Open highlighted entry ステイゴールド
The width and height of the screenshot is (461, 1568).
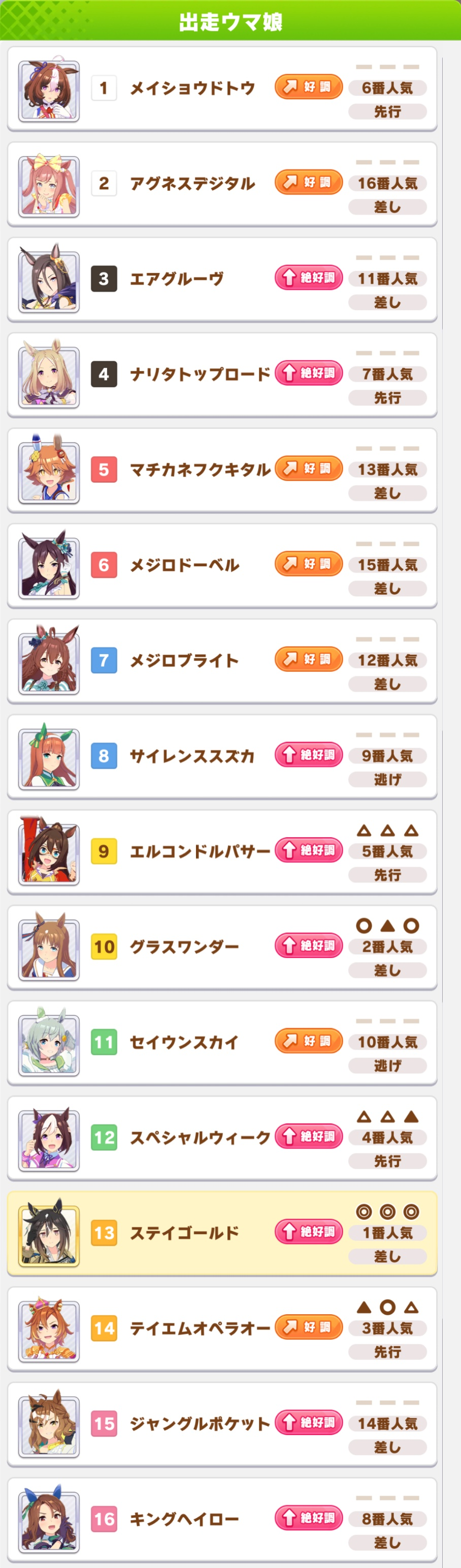[x=184, y=1233]
